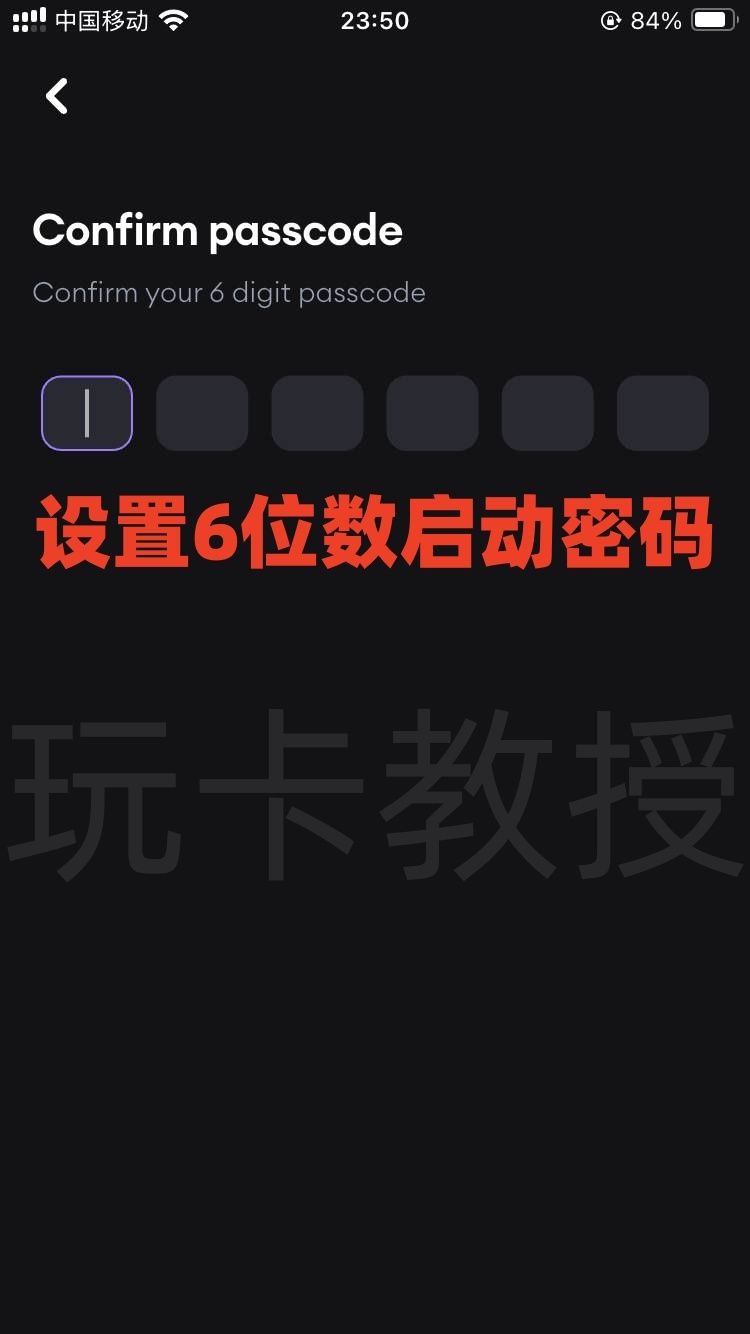Tap the 6 digit passcode subtitle text
The width and height of the screenshot is (750, 1334).
229,292
